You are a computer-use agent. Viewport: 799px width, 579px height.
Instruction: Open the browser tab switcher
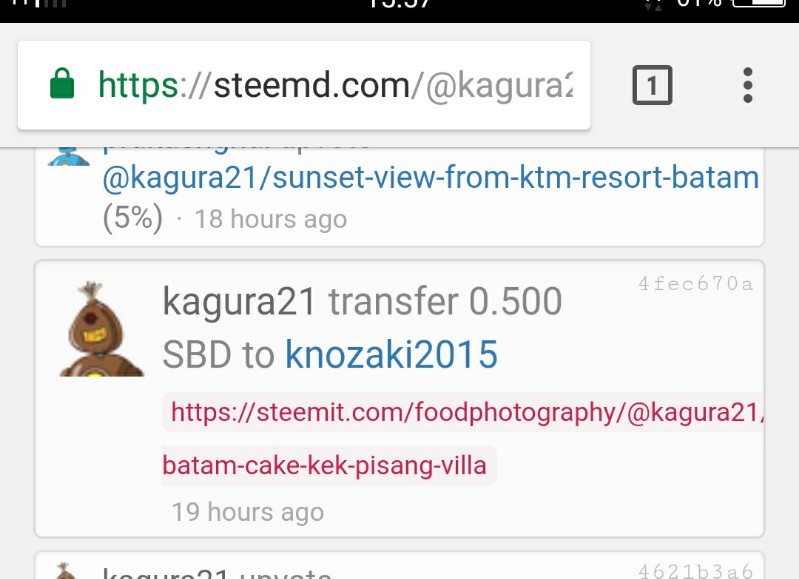652,86
